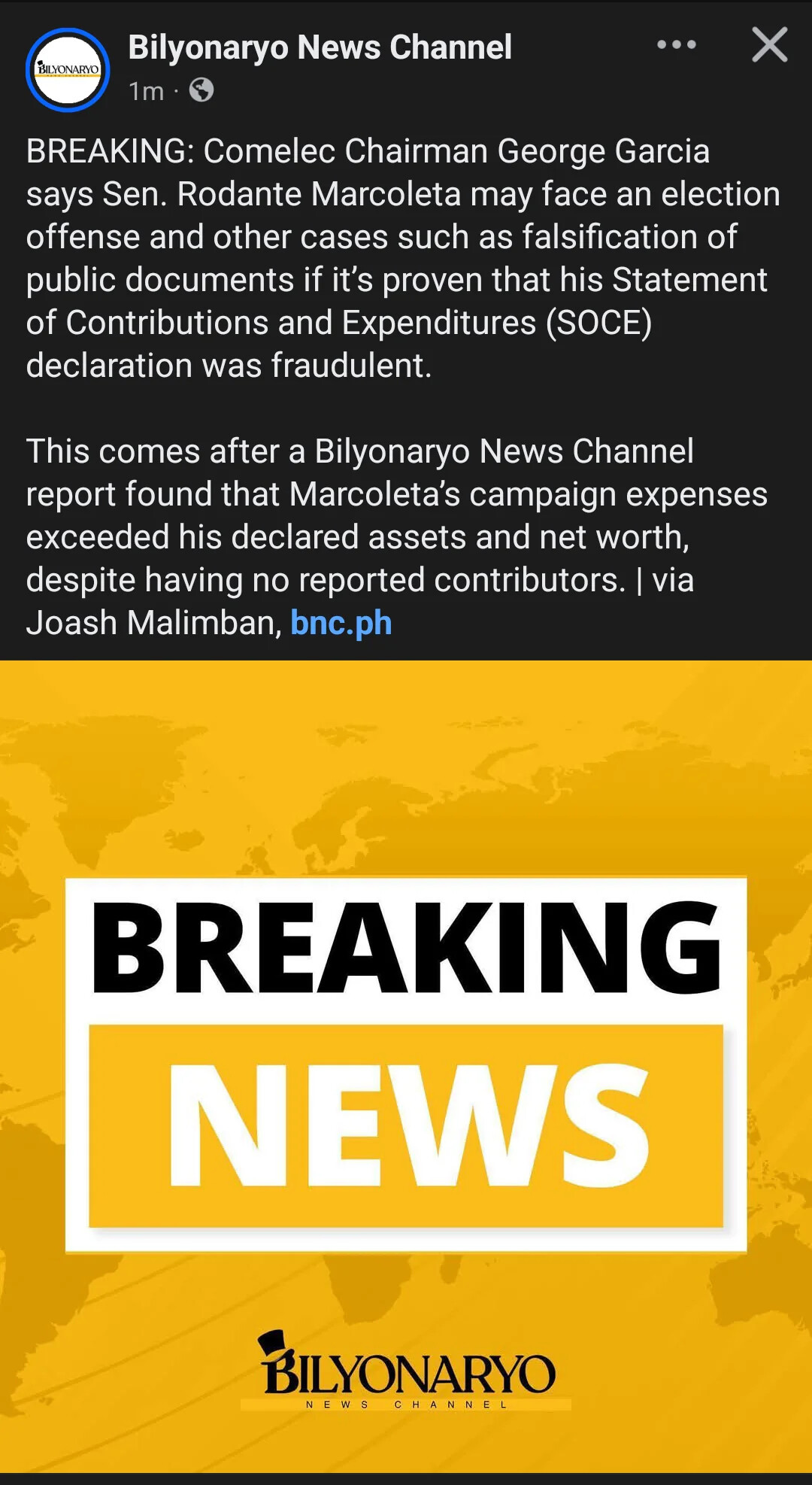
Task: Open the Bilyonaryo News Channel page name
Action: coord(320,47)
